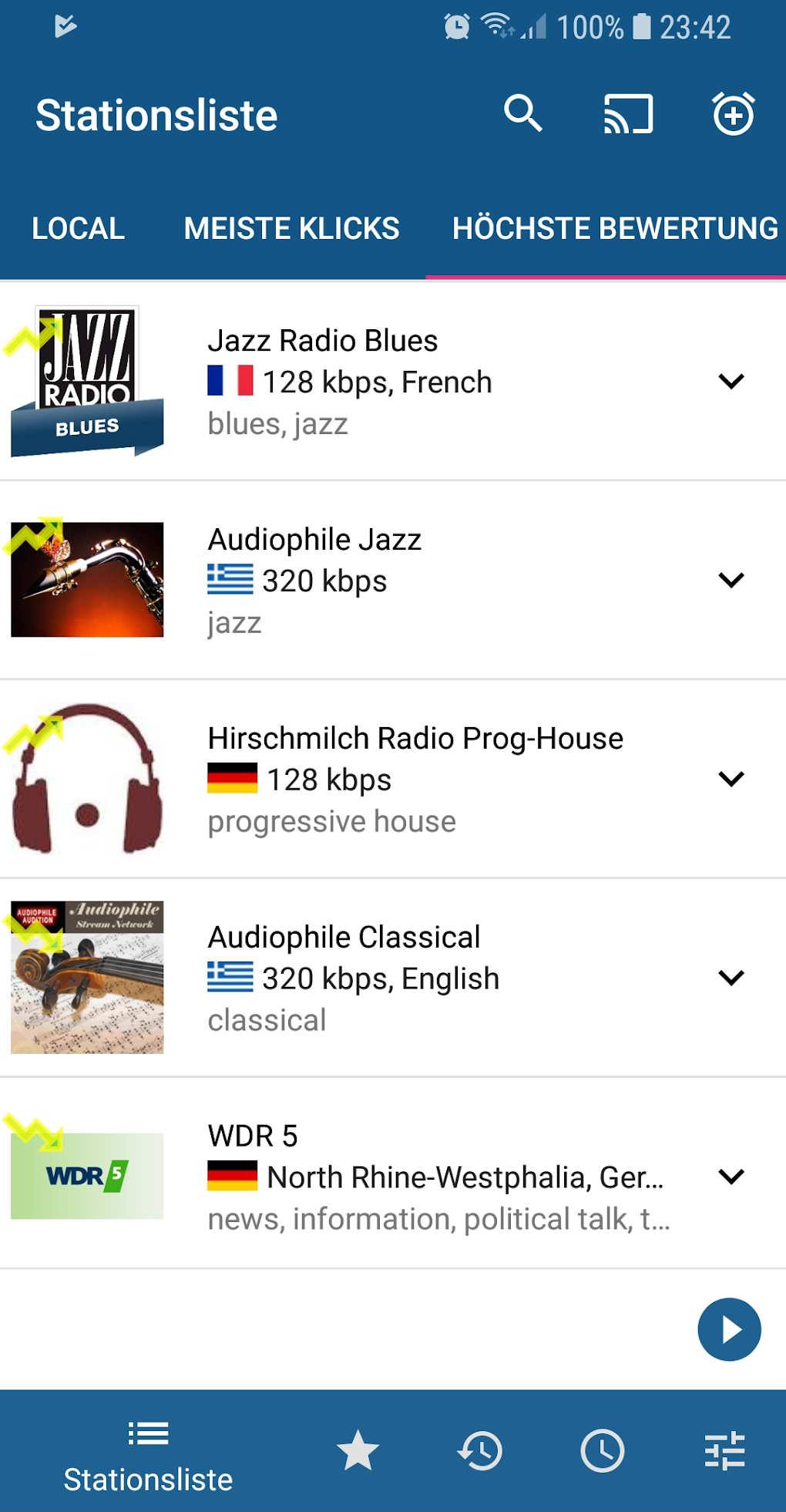
Task: Click the WDR 5 station logo
Action: coord(87,1174)
